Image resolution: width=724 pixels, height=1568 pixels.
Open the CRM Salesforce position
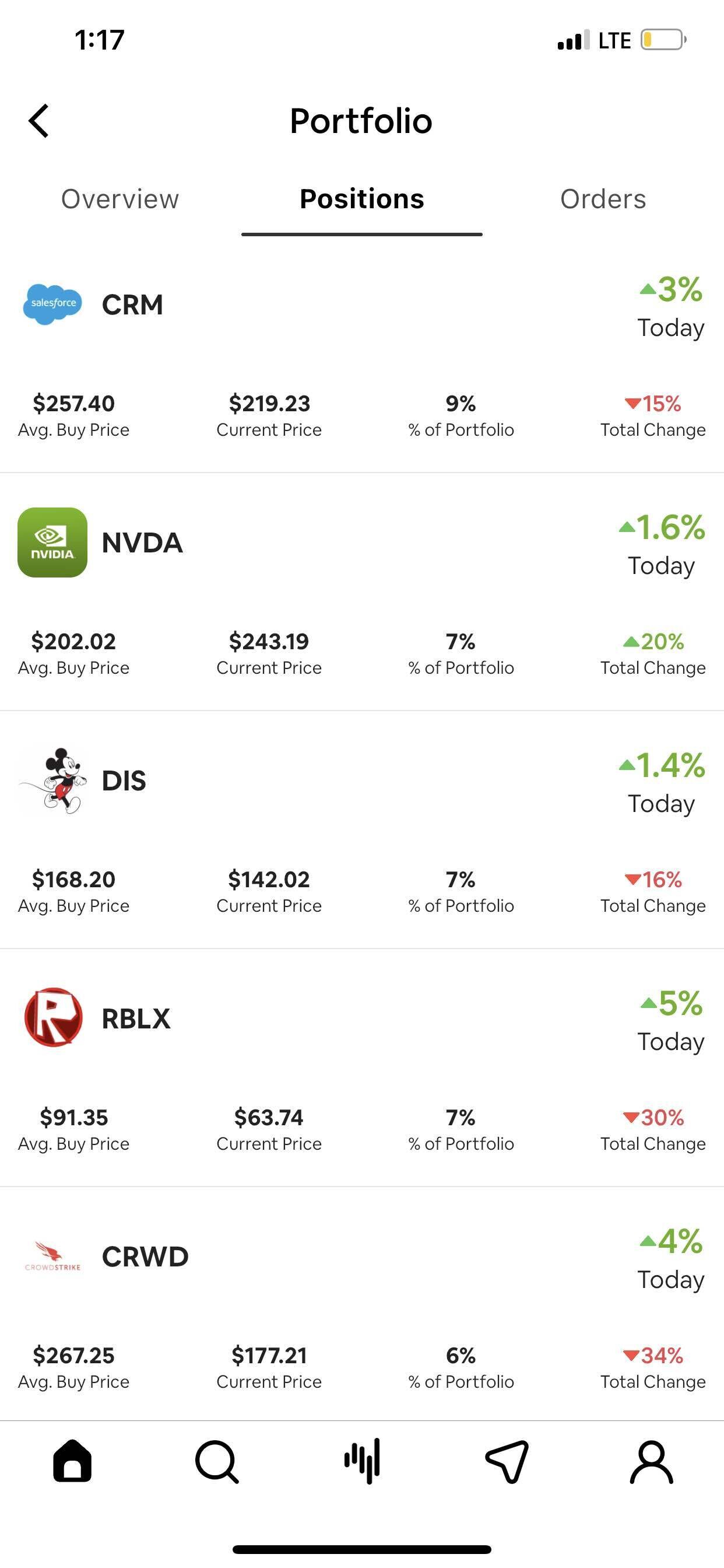(x=132, y=305)
